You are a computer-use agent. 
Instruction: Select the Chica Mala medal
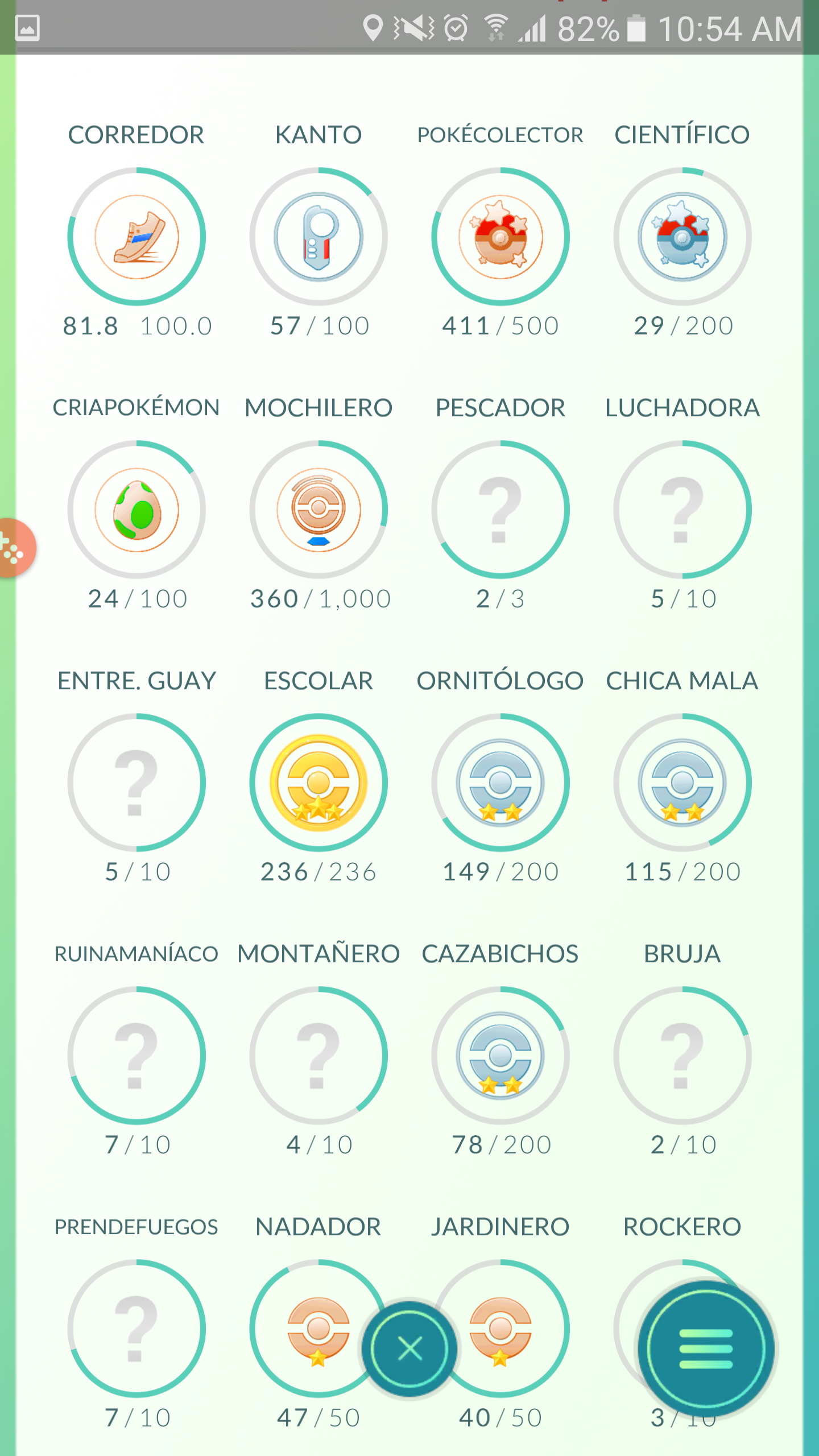click(x=682, y=783)
